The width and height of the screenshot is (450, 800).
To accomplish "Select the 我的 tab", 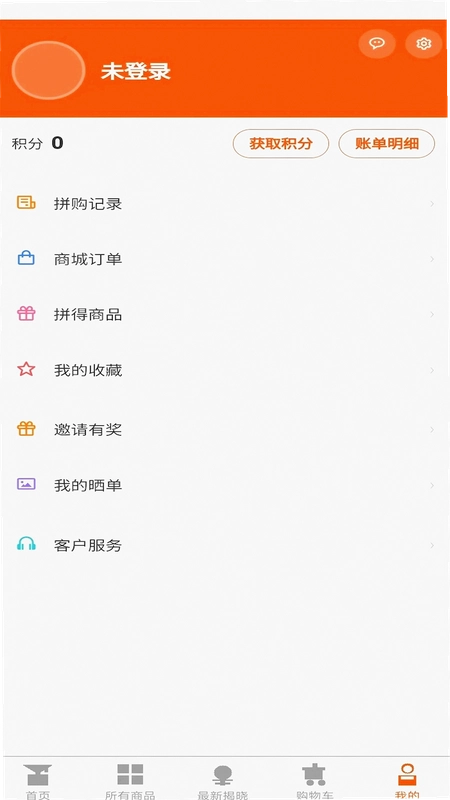I will (x=407, y=780).
